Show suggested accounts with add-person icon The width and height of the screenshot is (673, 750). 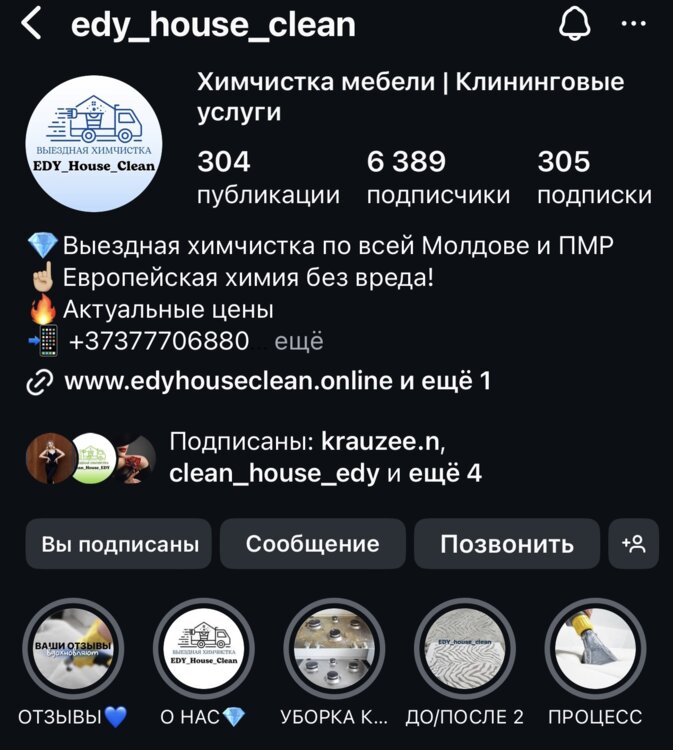(634, 544)
